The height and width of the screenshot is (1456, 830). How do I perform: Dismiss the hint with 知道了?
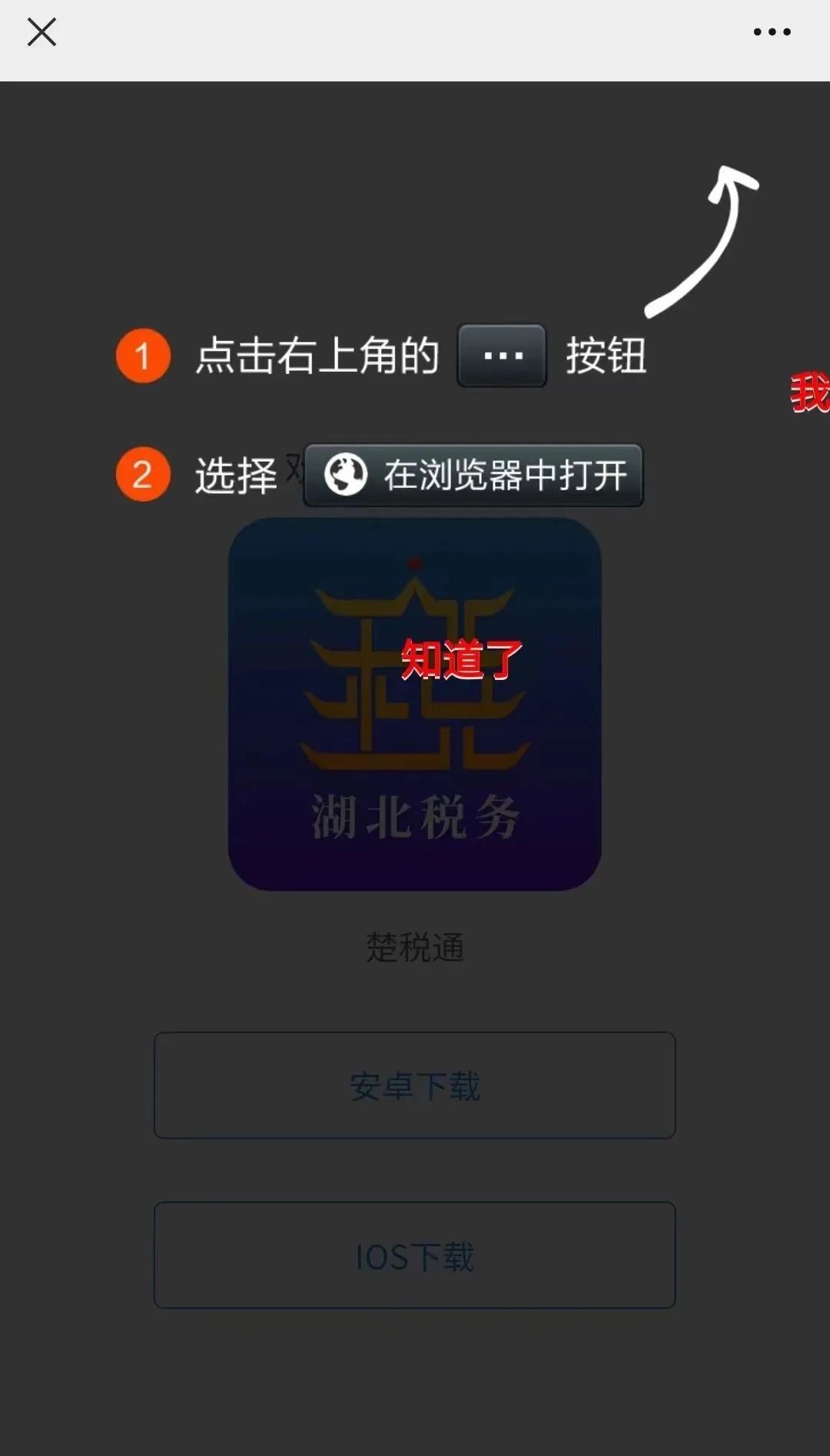point(461,659)
